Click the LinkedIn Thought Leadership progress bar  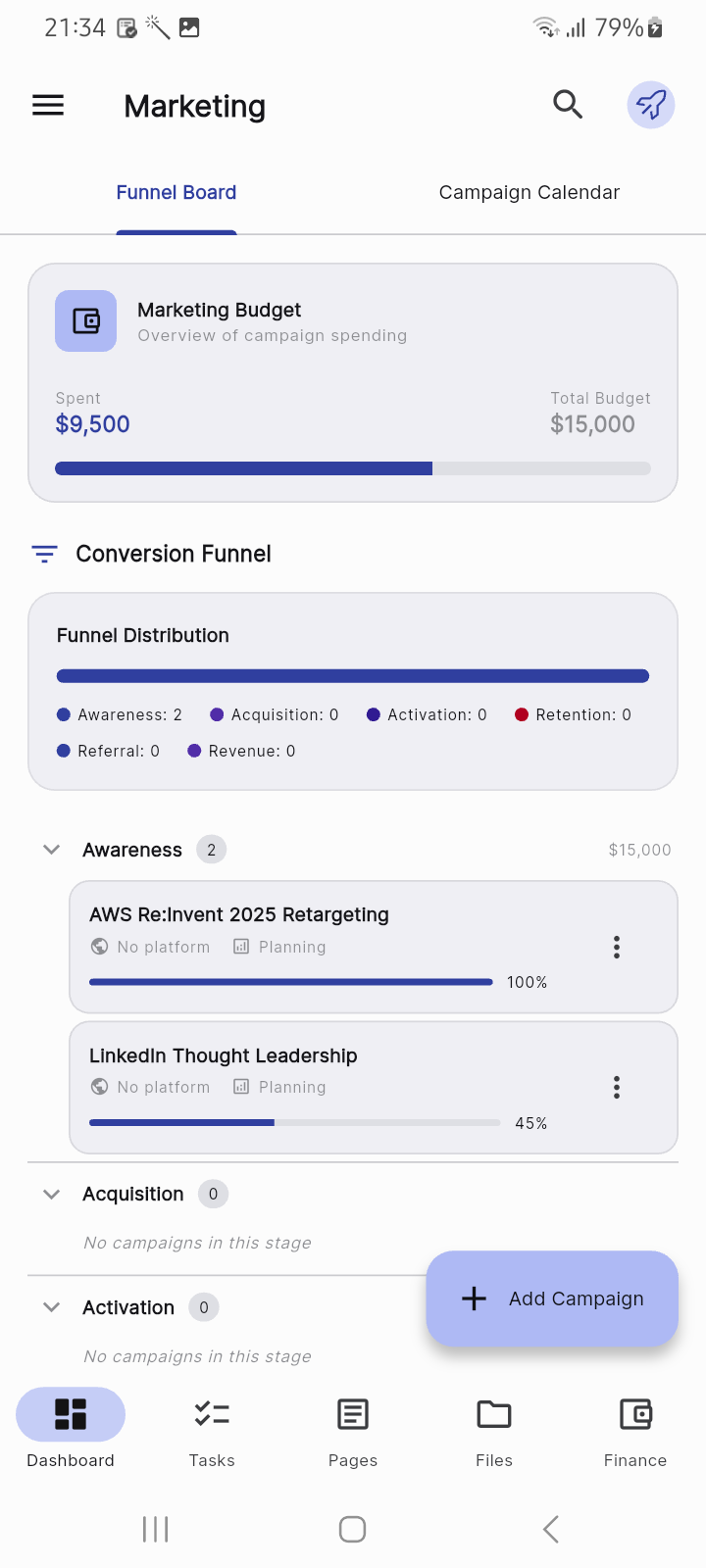click(294, 1122)
